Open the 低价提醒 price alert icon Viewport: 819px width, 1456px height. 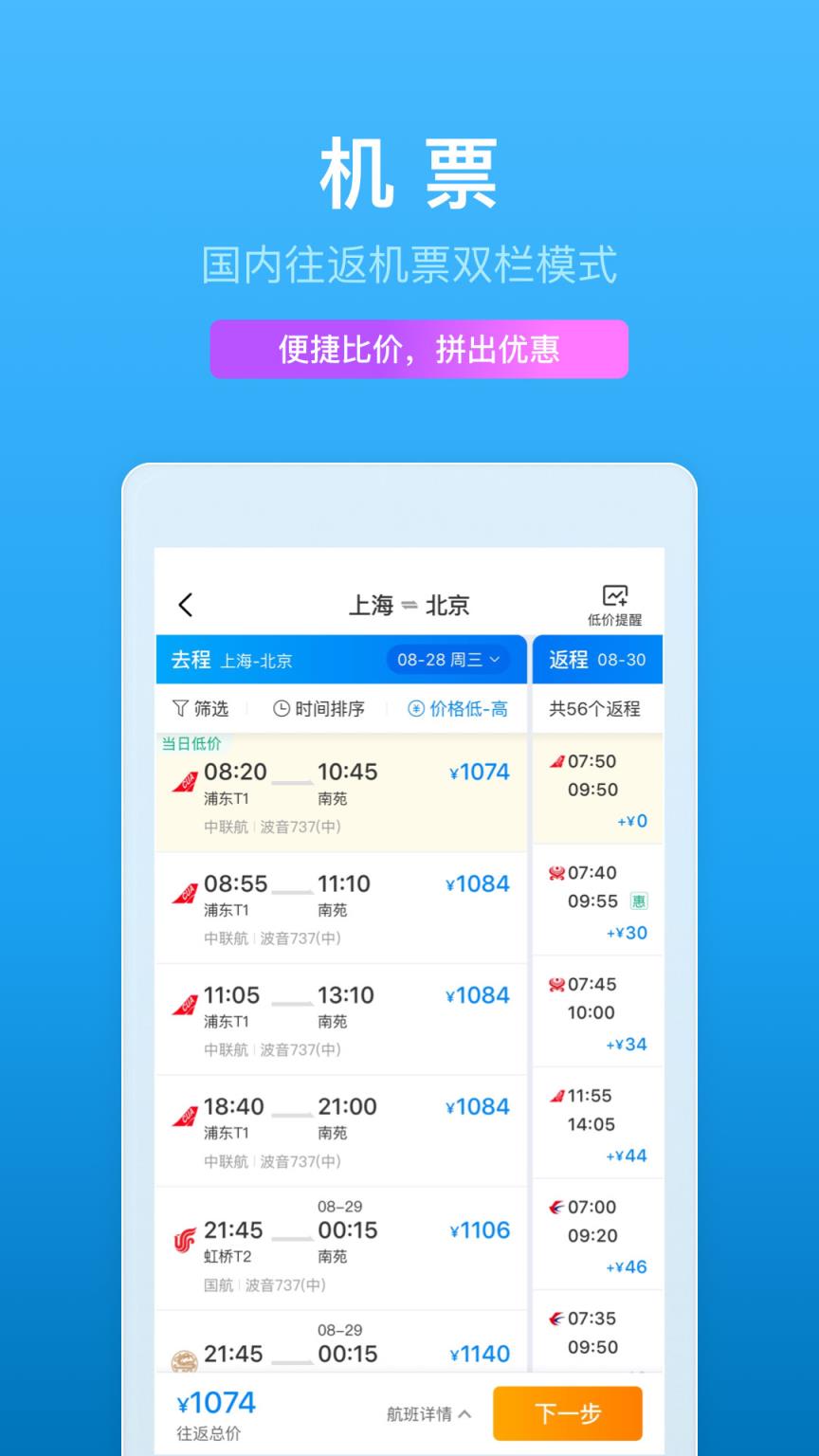[x=617, y=595]
